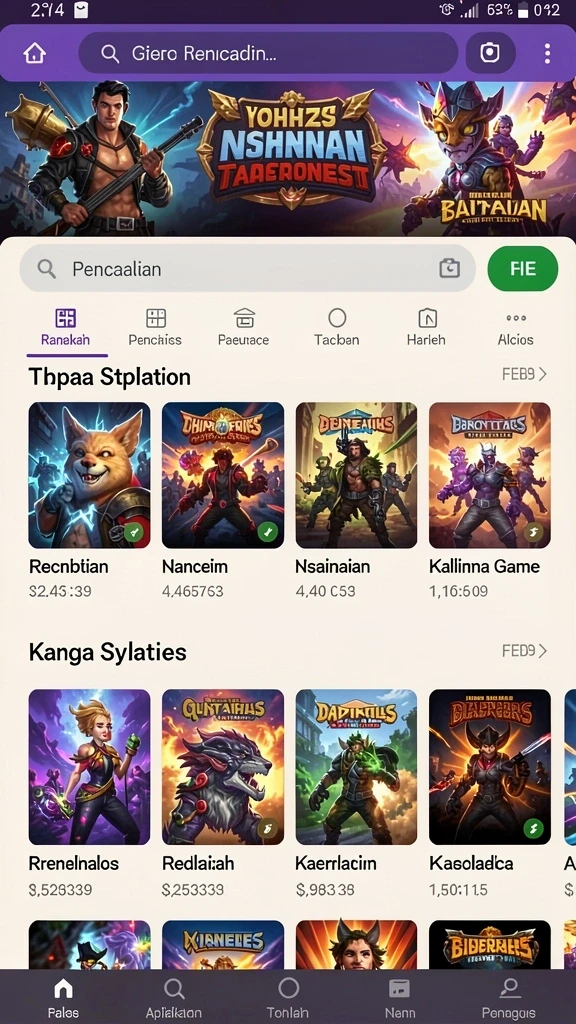Open the camera icon in the top bar

click(490, 53)
